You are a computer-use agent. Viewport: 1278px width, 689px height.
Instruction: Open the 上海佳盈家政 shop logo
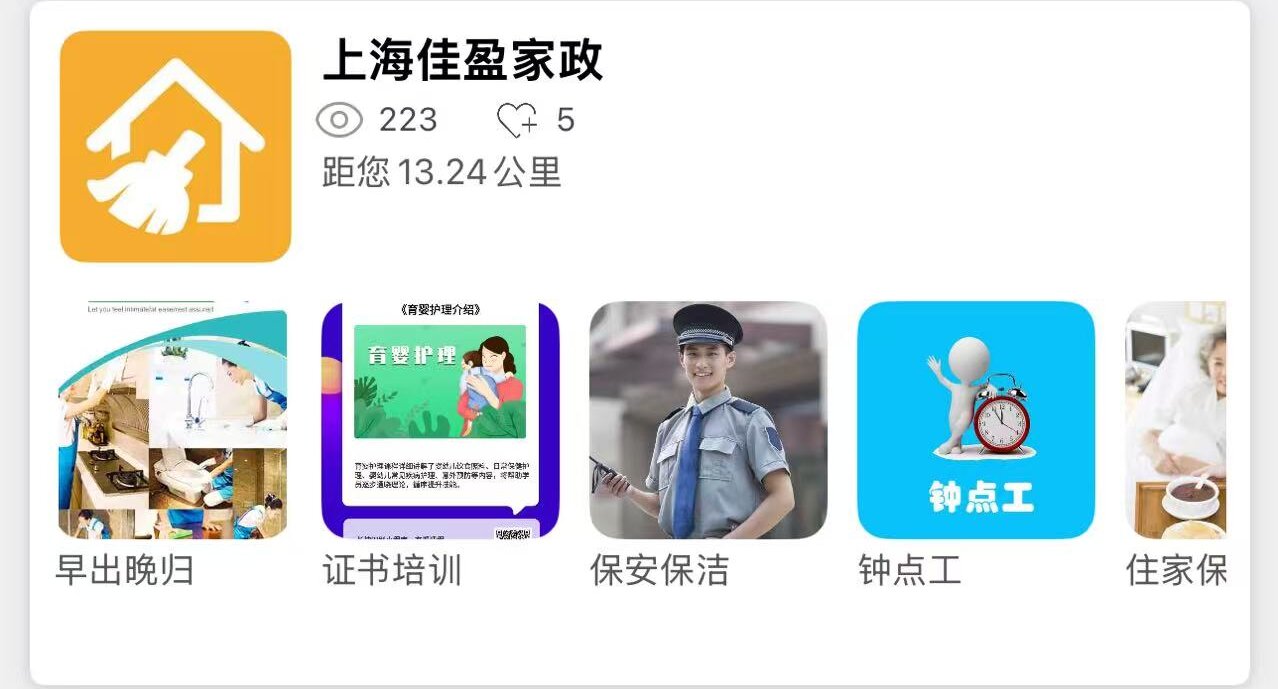pos(175,146)
